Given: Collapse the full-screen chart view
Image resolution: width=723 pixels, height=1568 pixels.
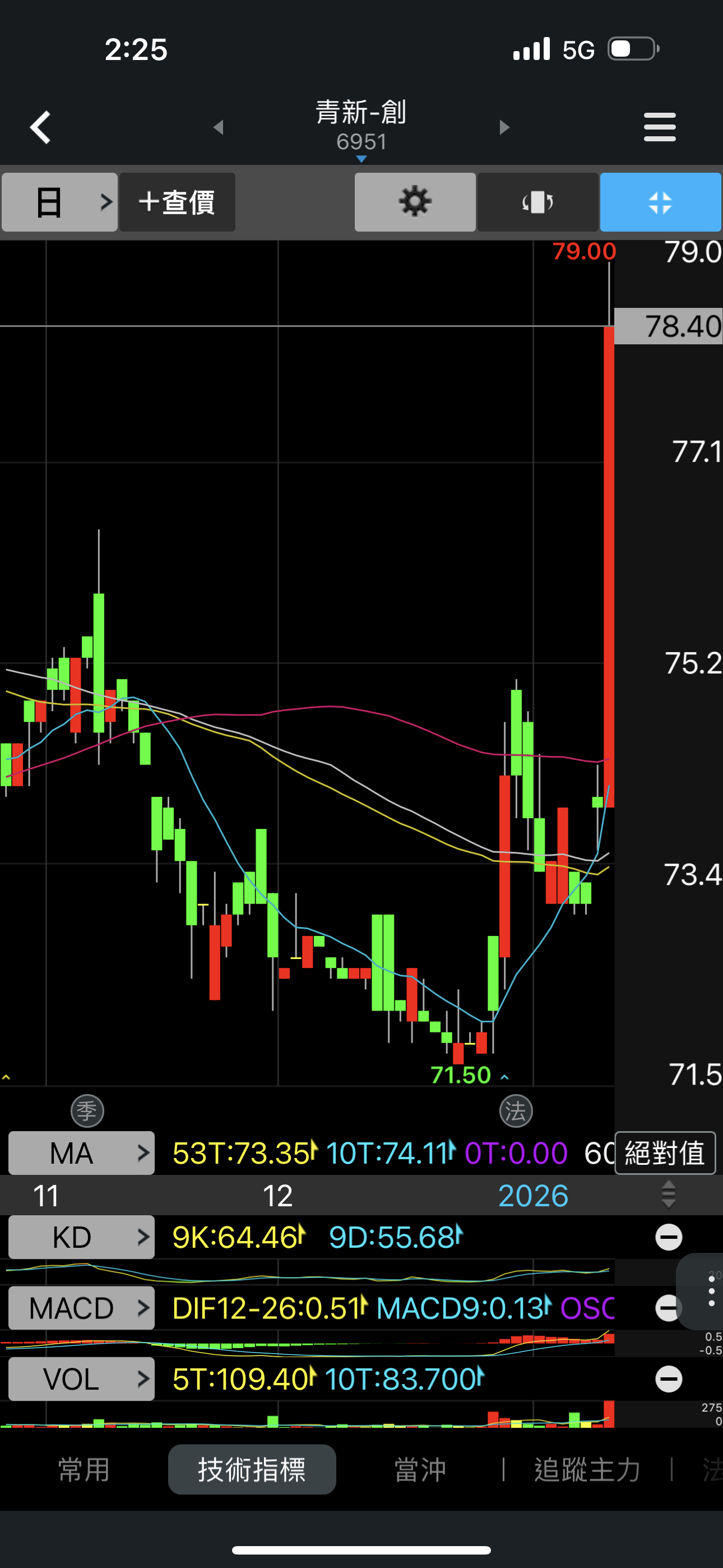Looking at the screenshot, I should 660,202.
